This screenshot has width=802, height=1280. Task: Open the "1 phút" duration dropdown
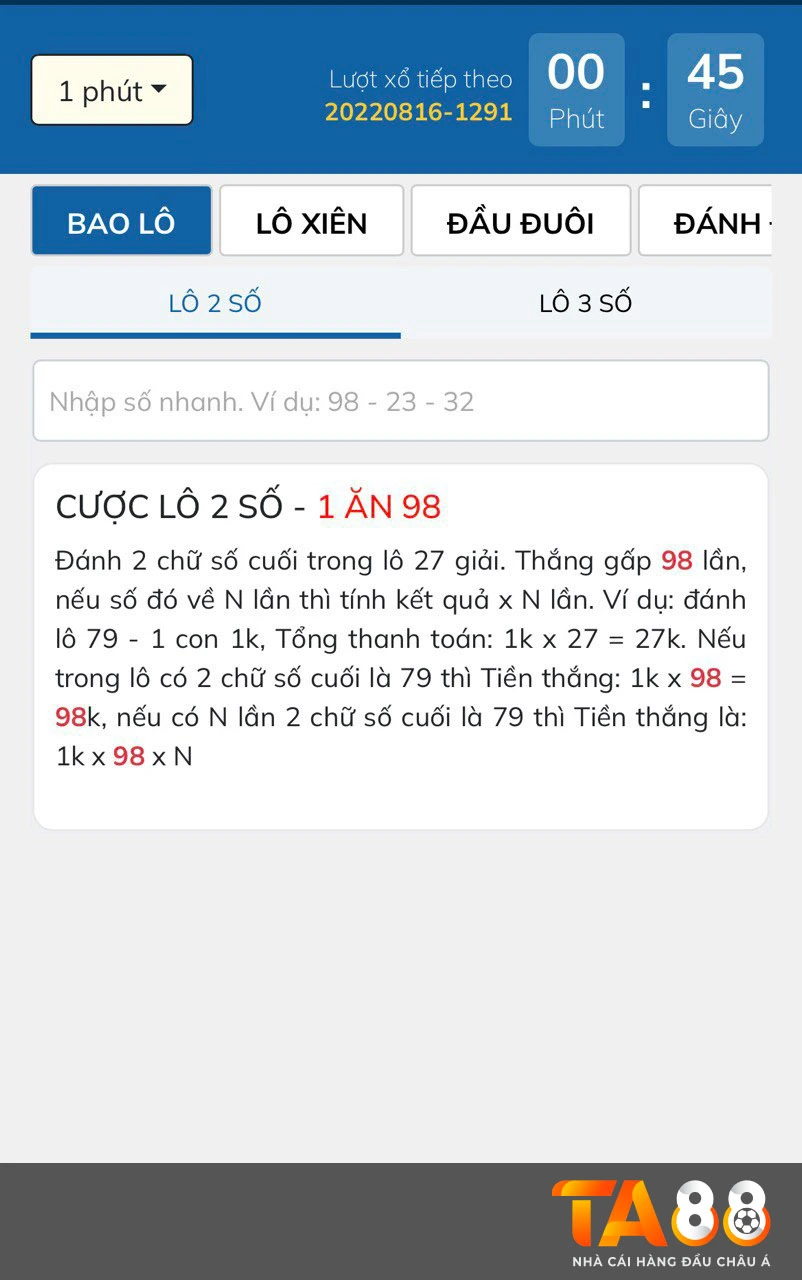[112, 91]
